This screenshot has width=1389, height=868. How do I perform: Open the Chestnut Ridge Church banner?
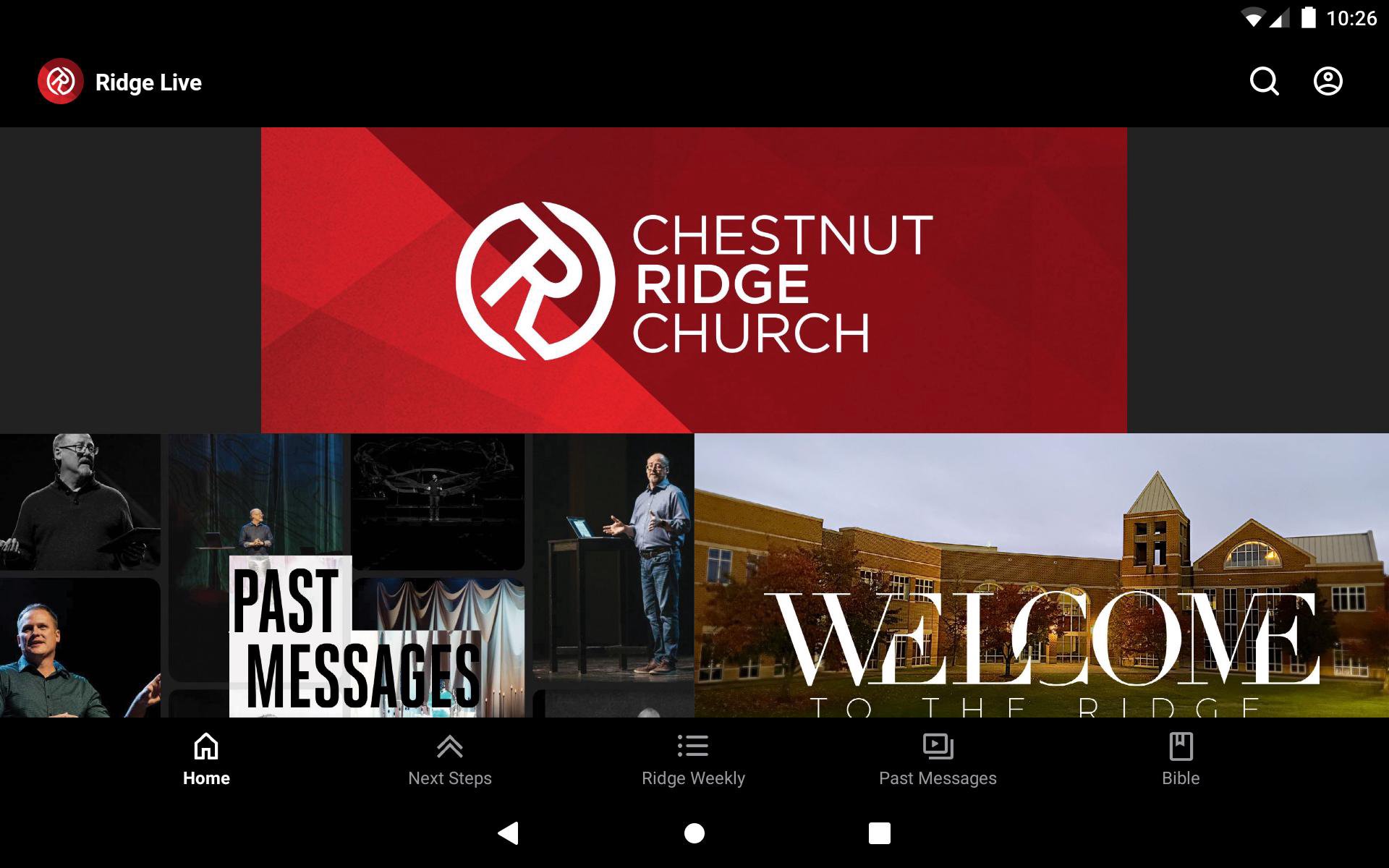point(694,281)
